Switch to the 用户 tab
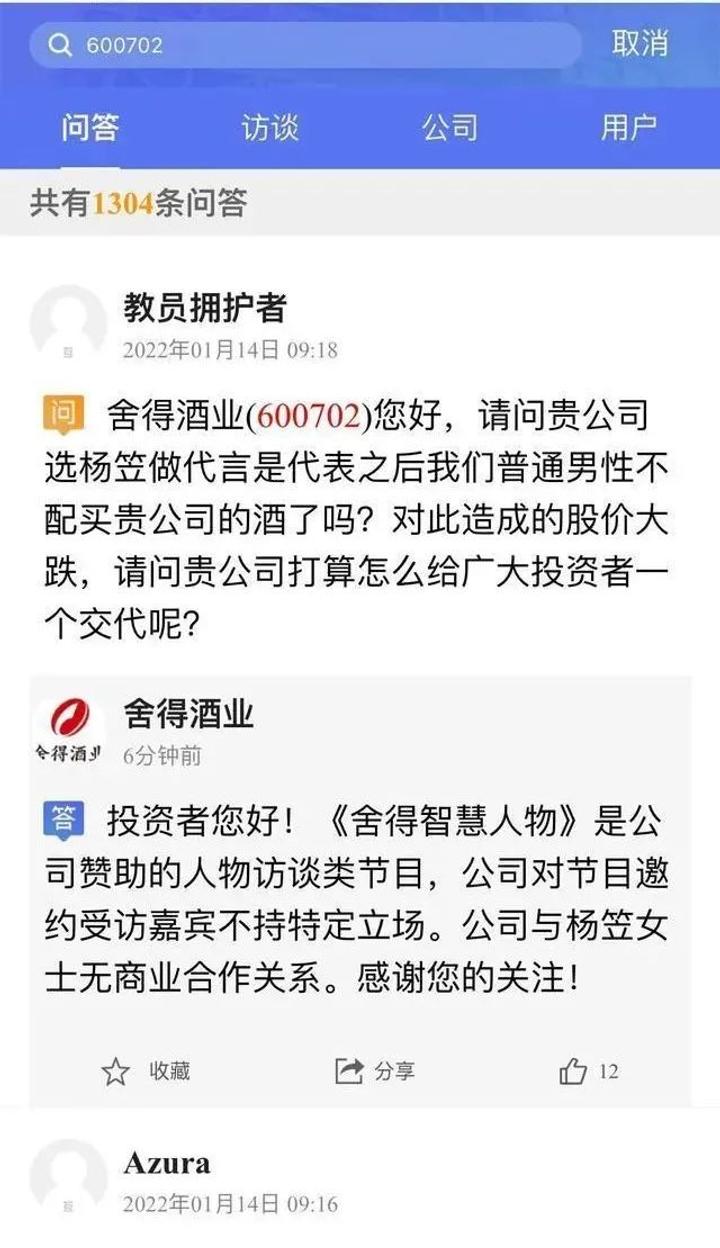This screenshot has width=720, height=1248. tap(629, 128)
